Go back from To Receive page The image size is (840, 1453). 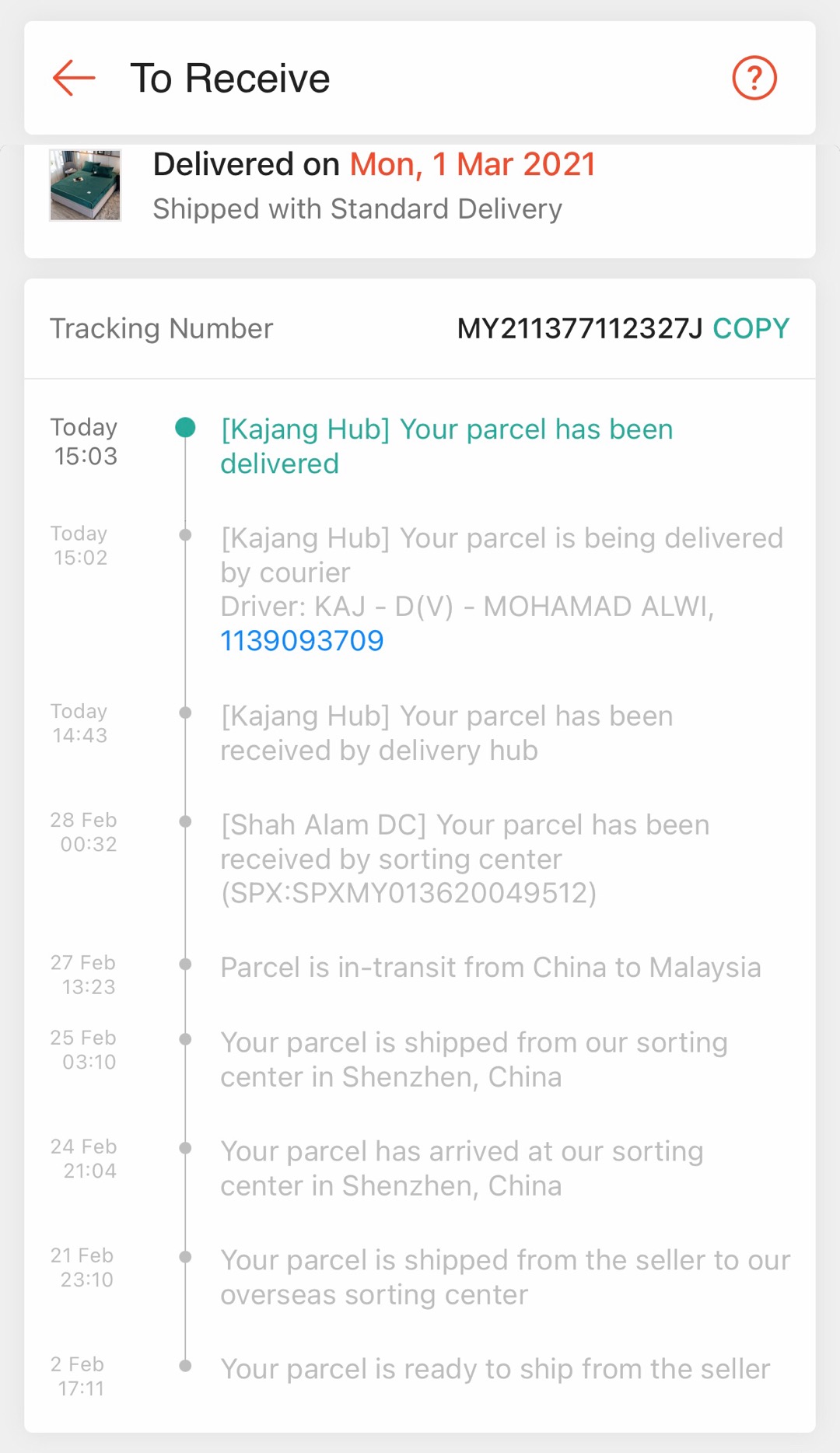click(x=74, y=78)
